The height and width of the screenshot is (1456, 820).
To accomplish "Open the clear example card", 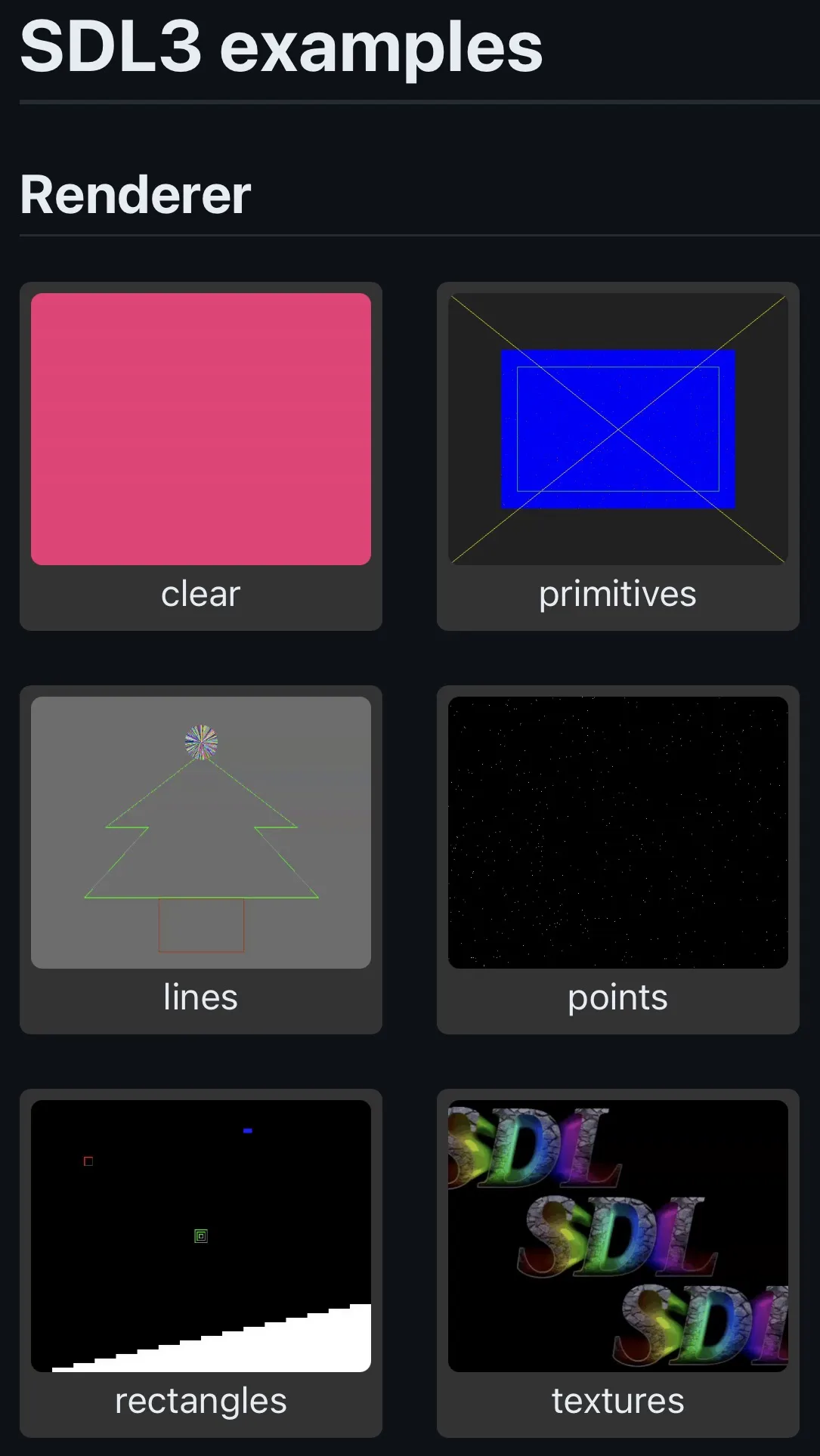I will [x=201, y=456].
